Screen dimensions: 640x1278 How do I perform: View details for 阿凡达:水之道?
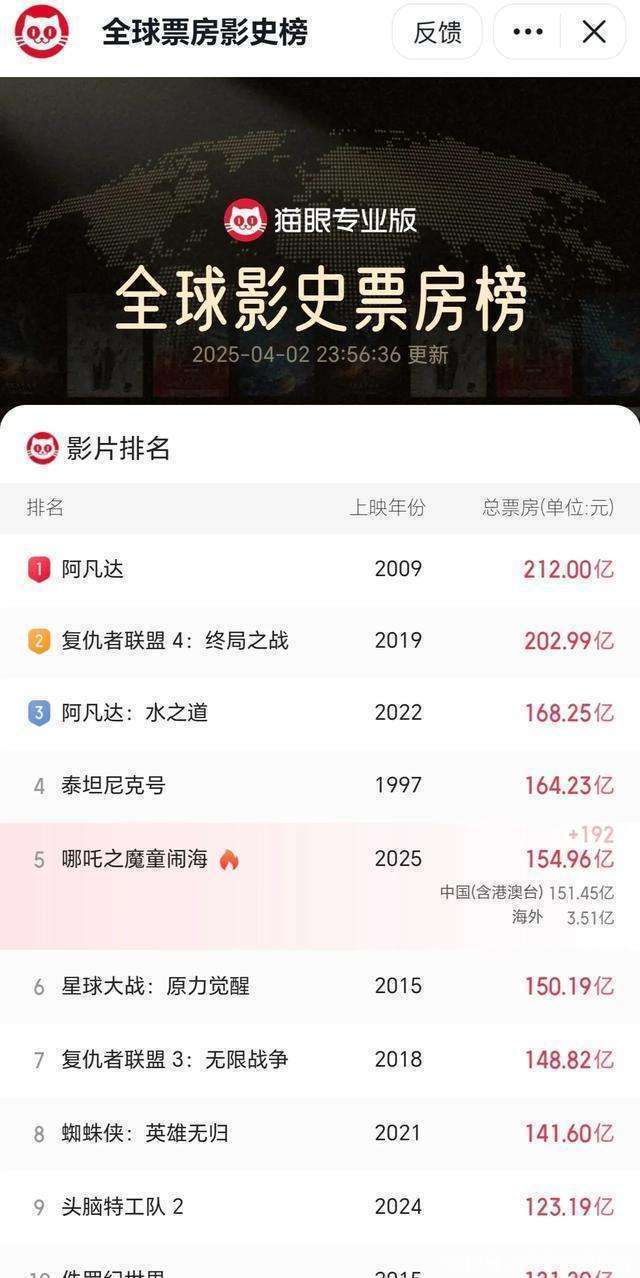[x=320, y=713]
